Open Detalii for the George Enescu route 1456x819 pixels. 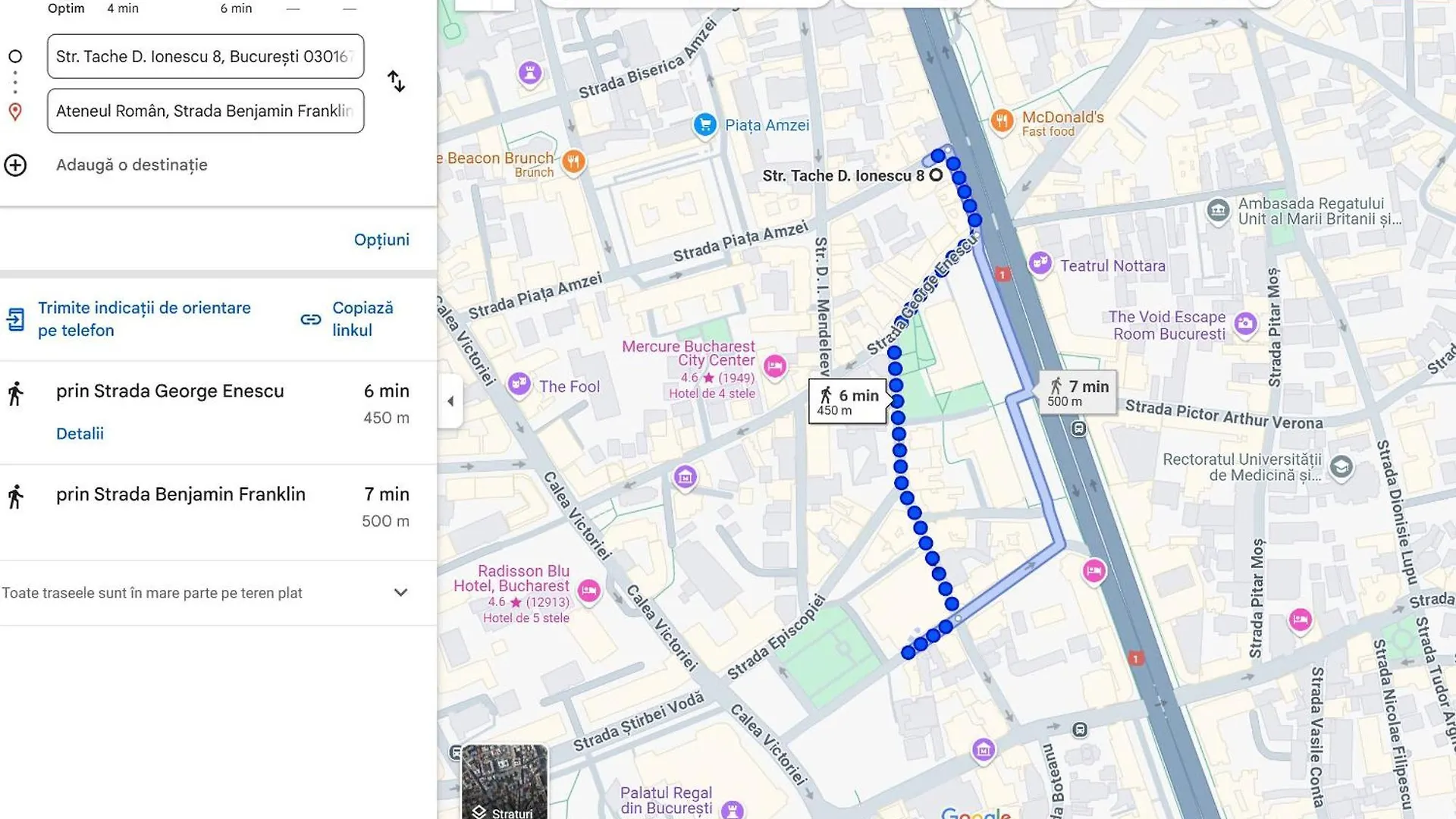(x=80, y=434)
